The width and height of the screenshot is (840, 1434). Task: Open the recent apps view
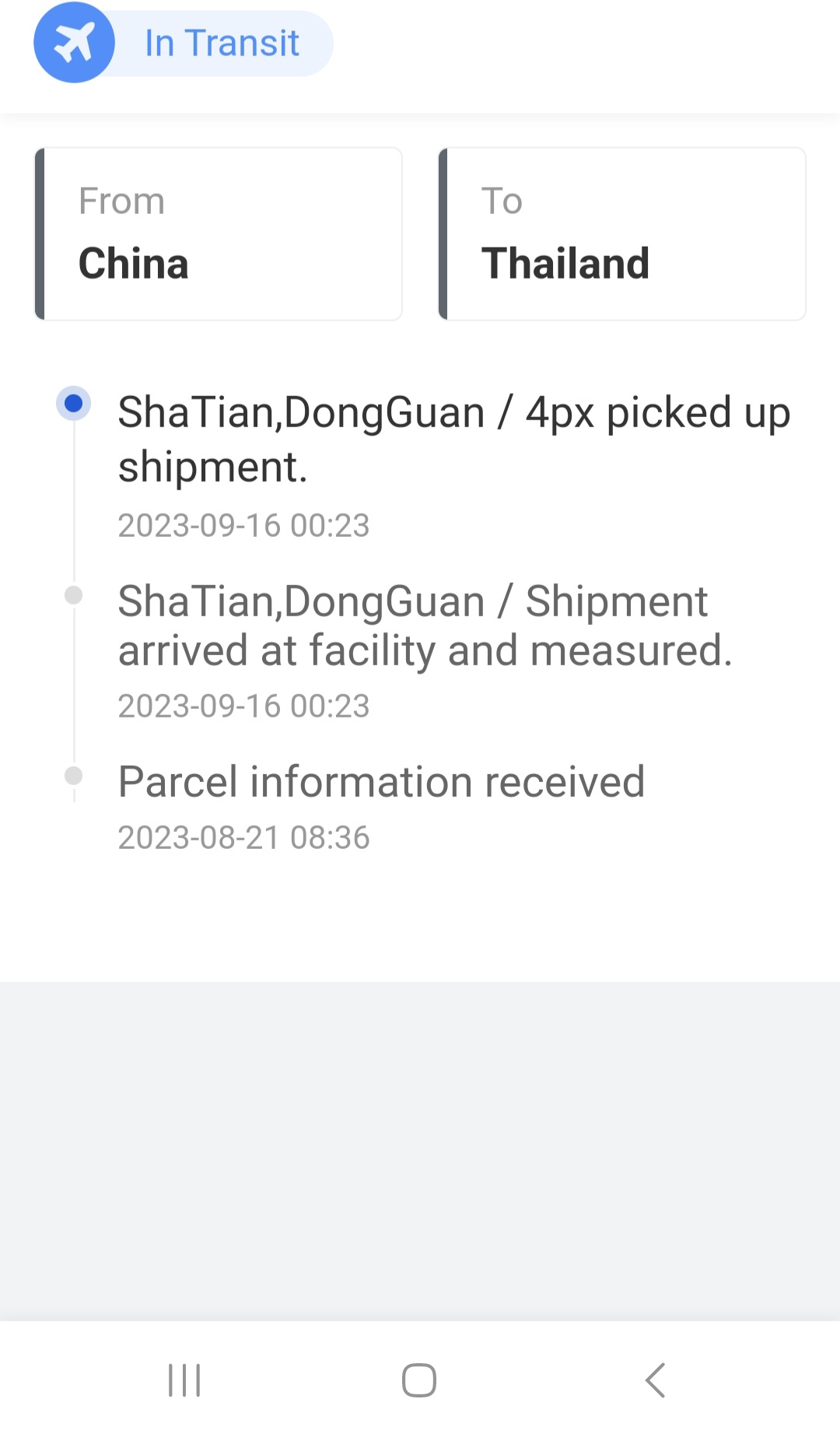[184, 1380]
